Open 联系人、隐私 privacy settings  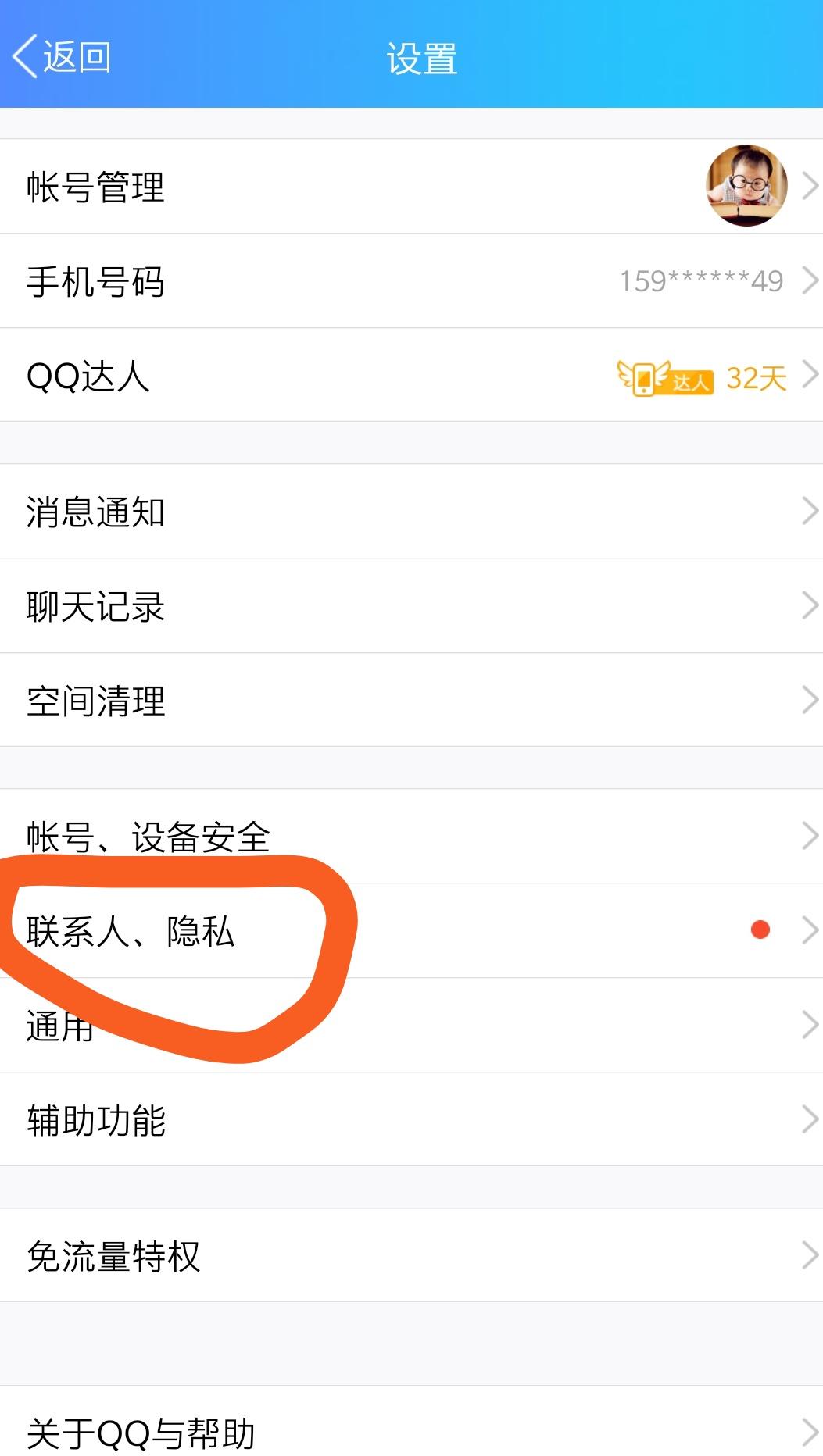[x=411, y=930]
